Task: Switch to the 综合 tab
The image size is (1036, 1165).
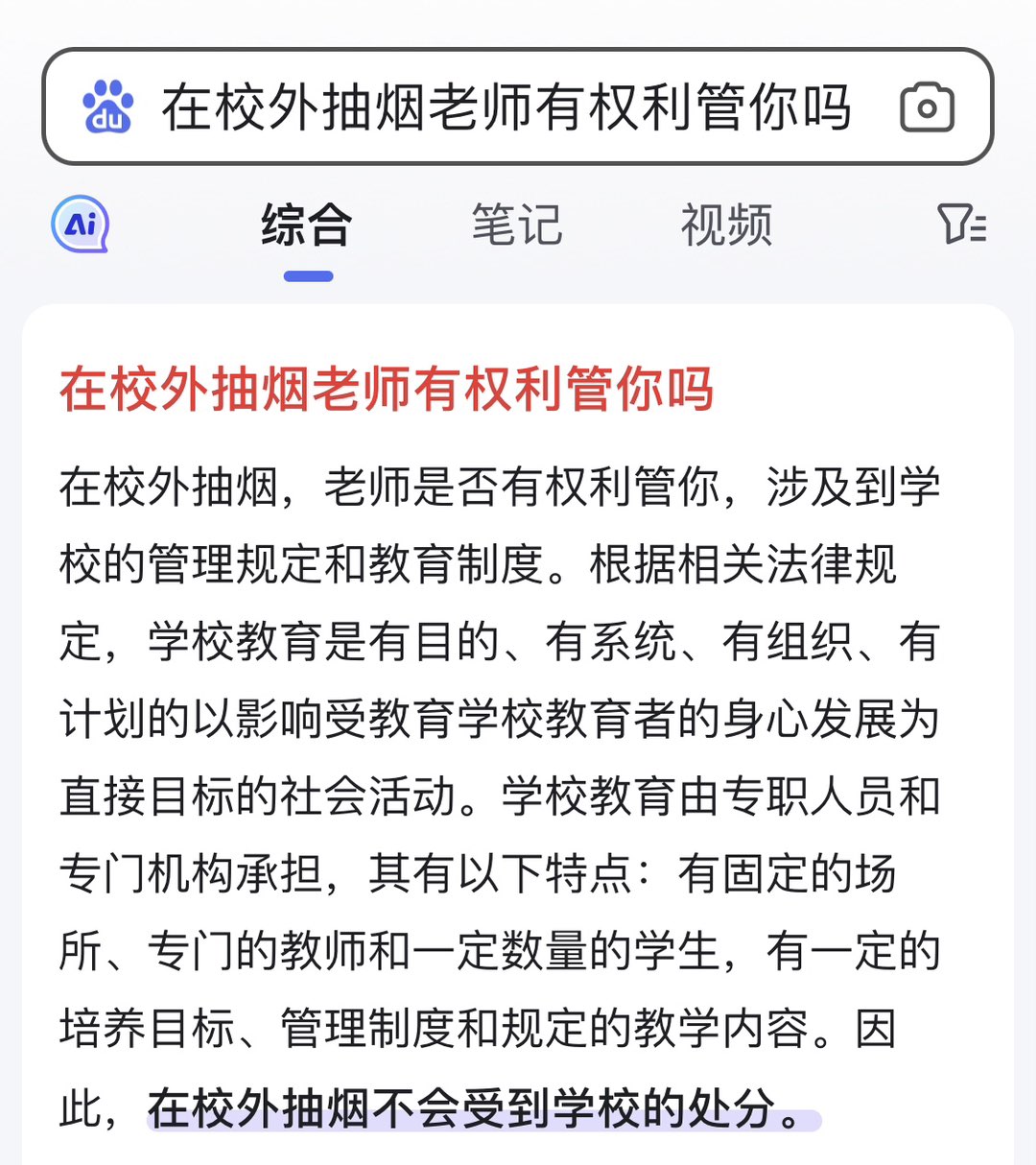Action: click(x=307, y=226)
